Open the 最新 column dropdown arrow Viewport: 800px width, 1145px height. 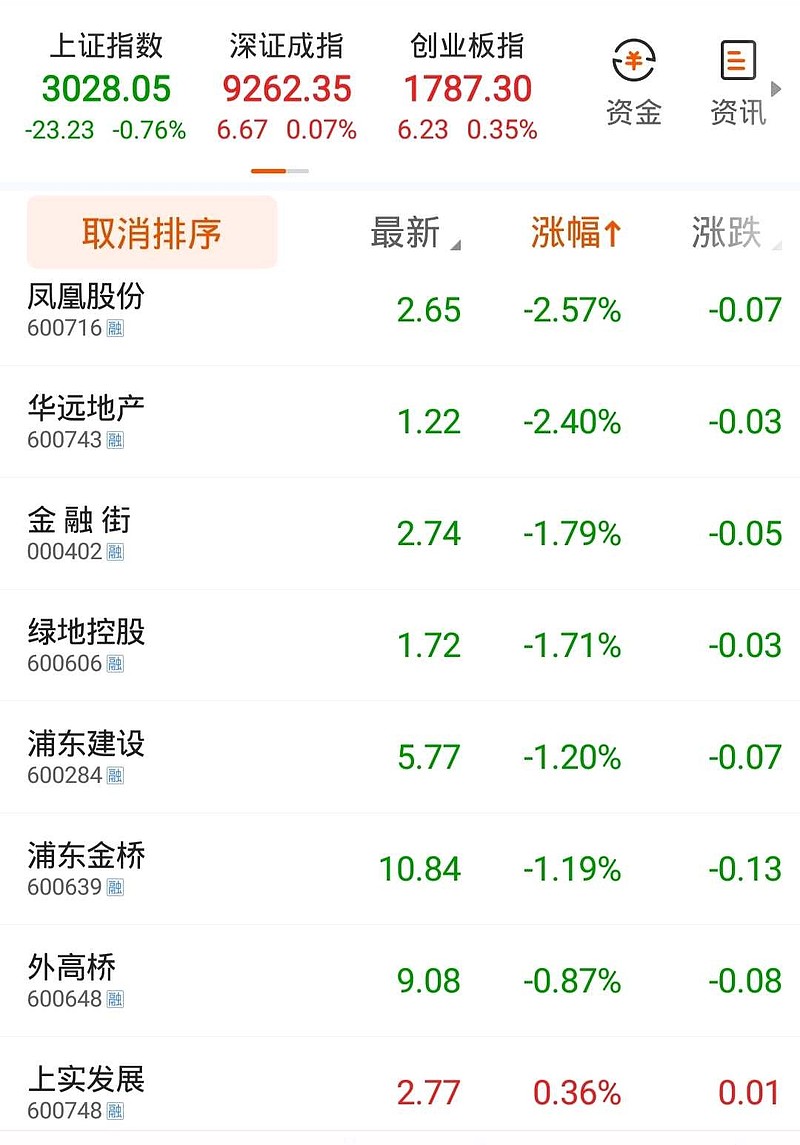457,244
